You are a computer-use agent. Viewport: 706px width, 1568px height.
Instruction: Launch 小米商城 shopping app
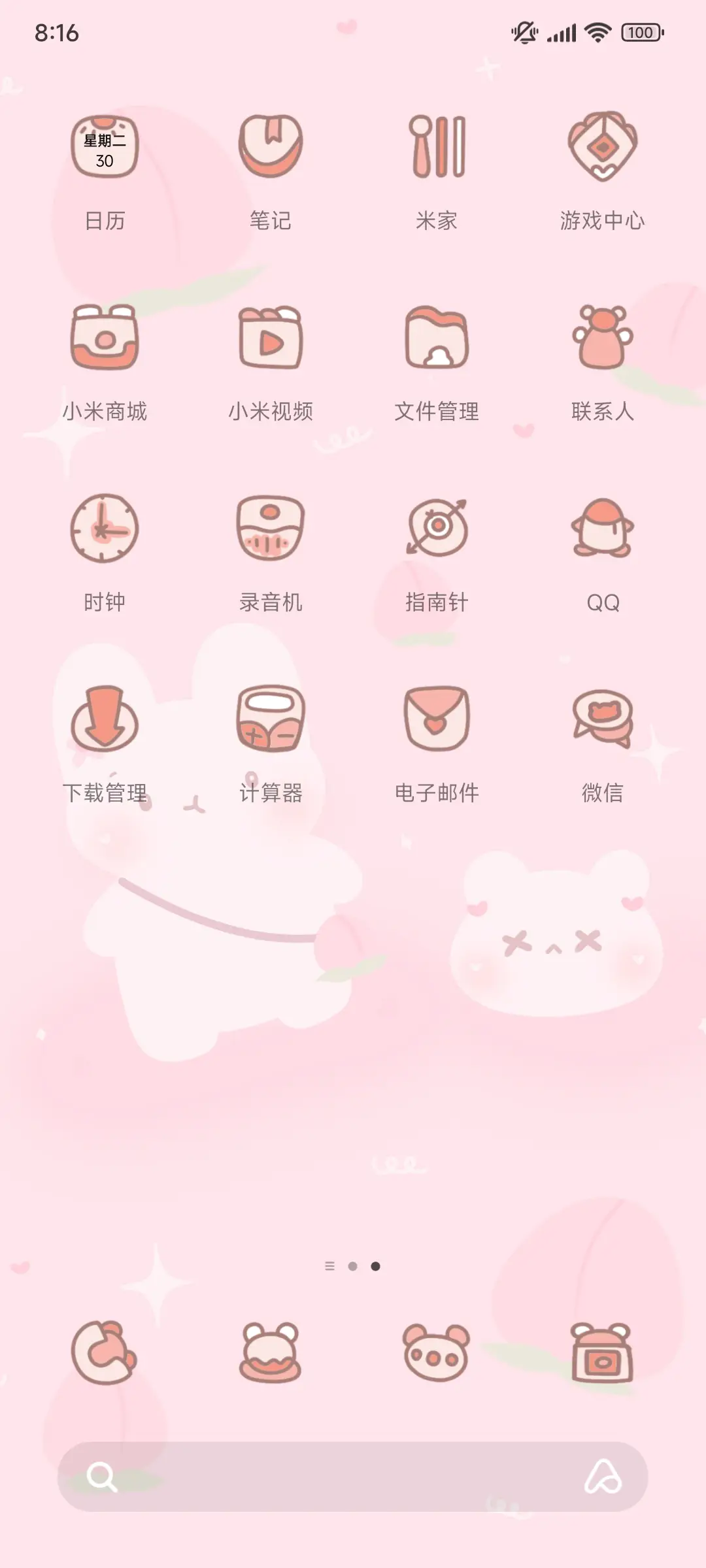(105, 340)
